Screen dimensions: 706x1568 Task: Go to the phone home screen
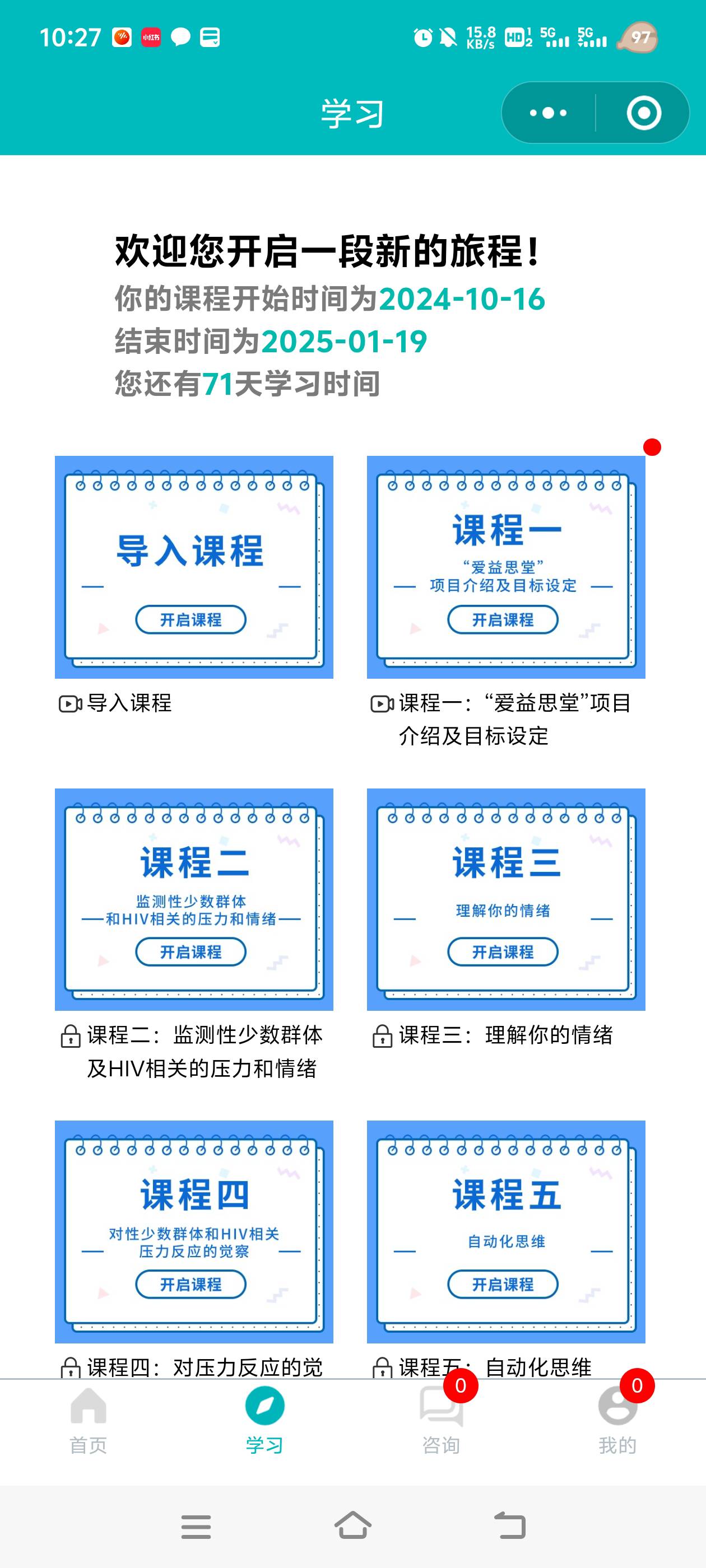tap(352, 1525)
